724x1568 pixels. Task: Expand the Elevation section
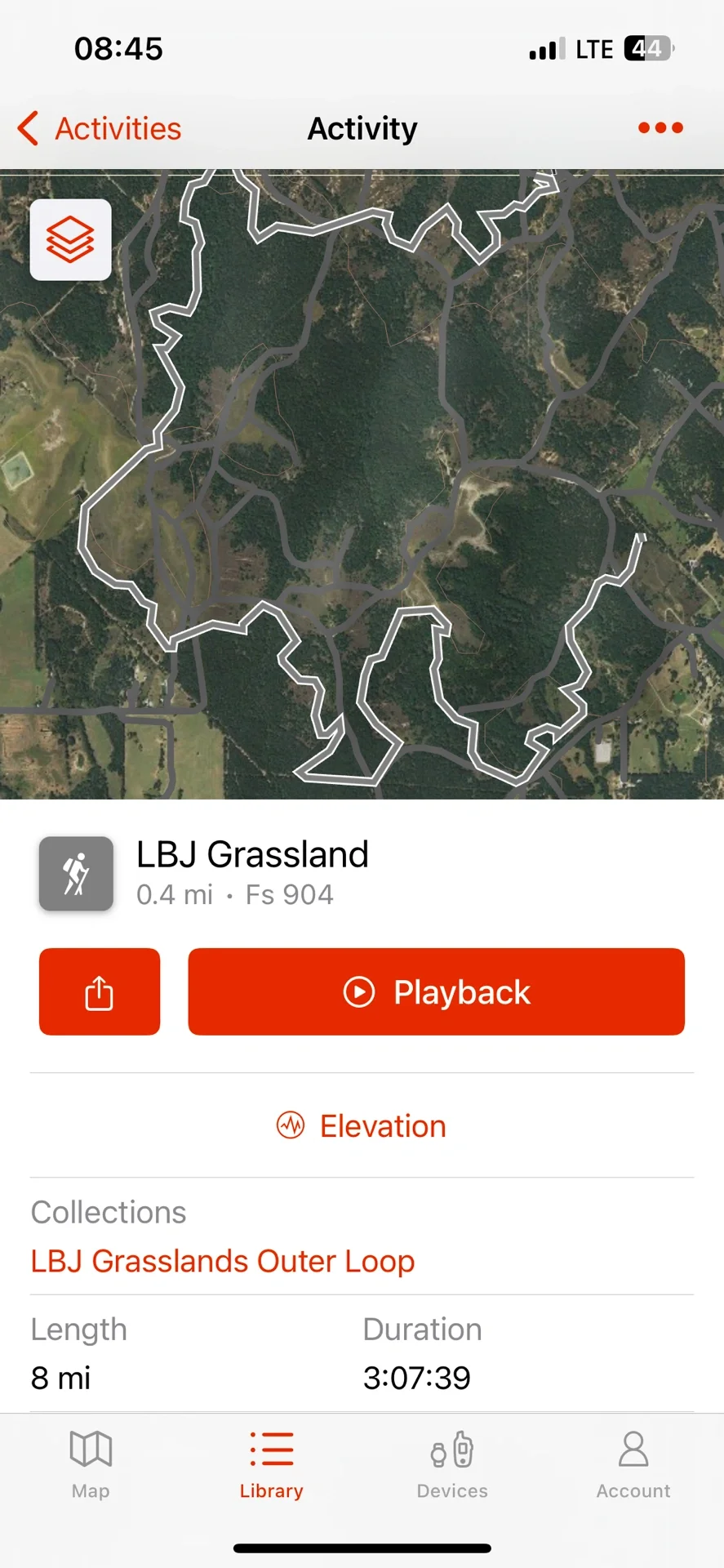pos(362,1125)
